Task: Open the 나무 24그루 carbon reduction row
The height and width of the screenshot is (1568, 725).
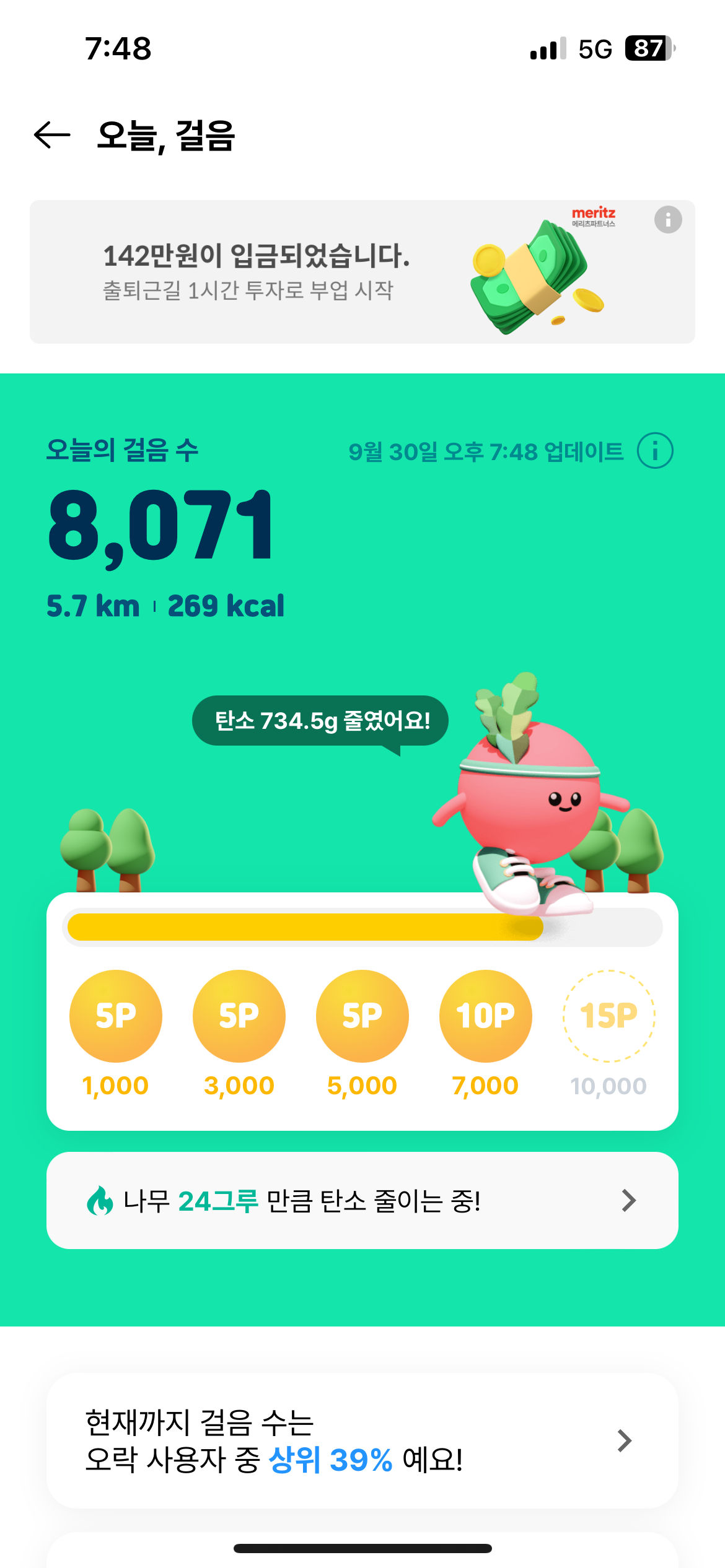Action: pos(362,1201)
